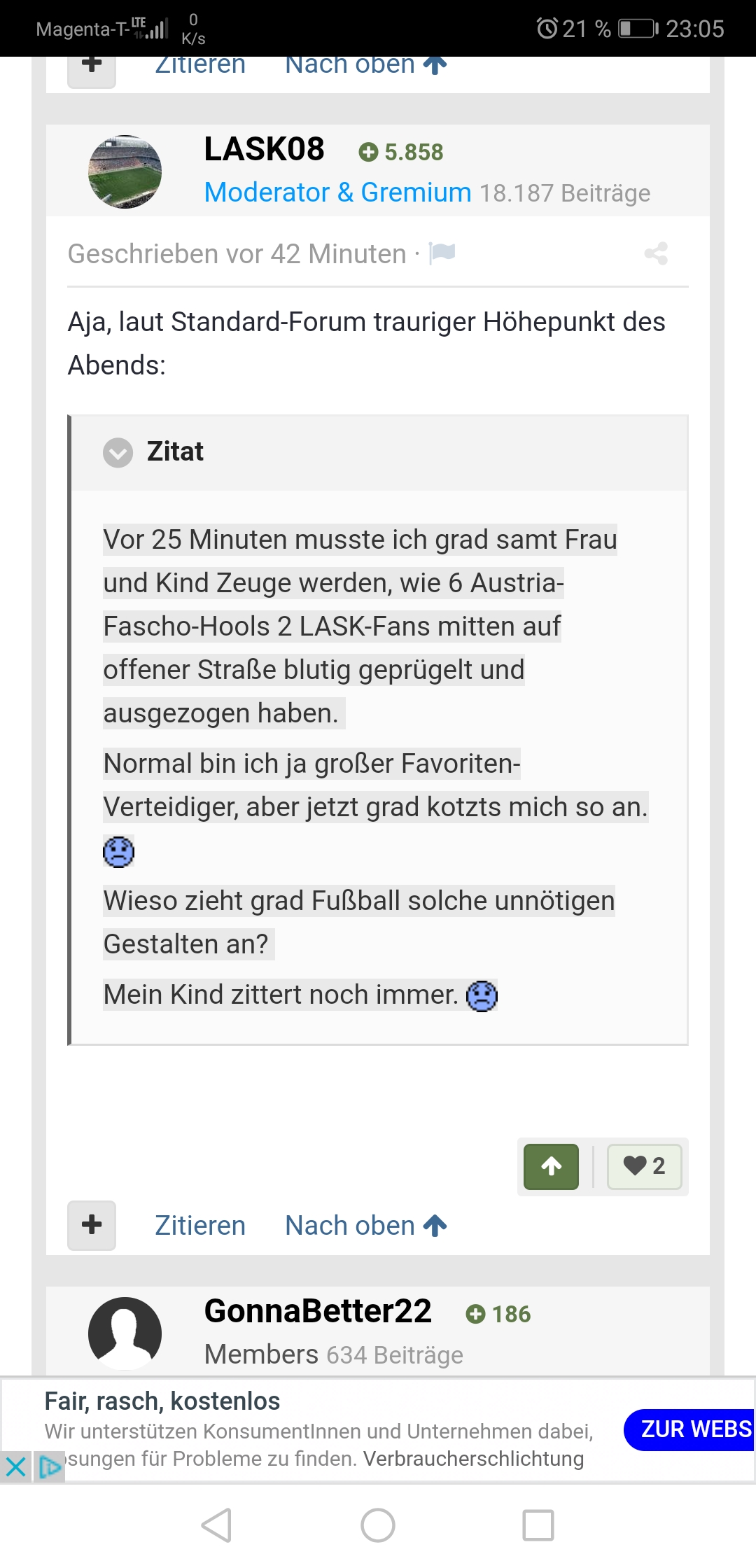Tap LASK08's reputation score 5.858
Viewport: 756px width, 1568px height.
click(401, 152)
